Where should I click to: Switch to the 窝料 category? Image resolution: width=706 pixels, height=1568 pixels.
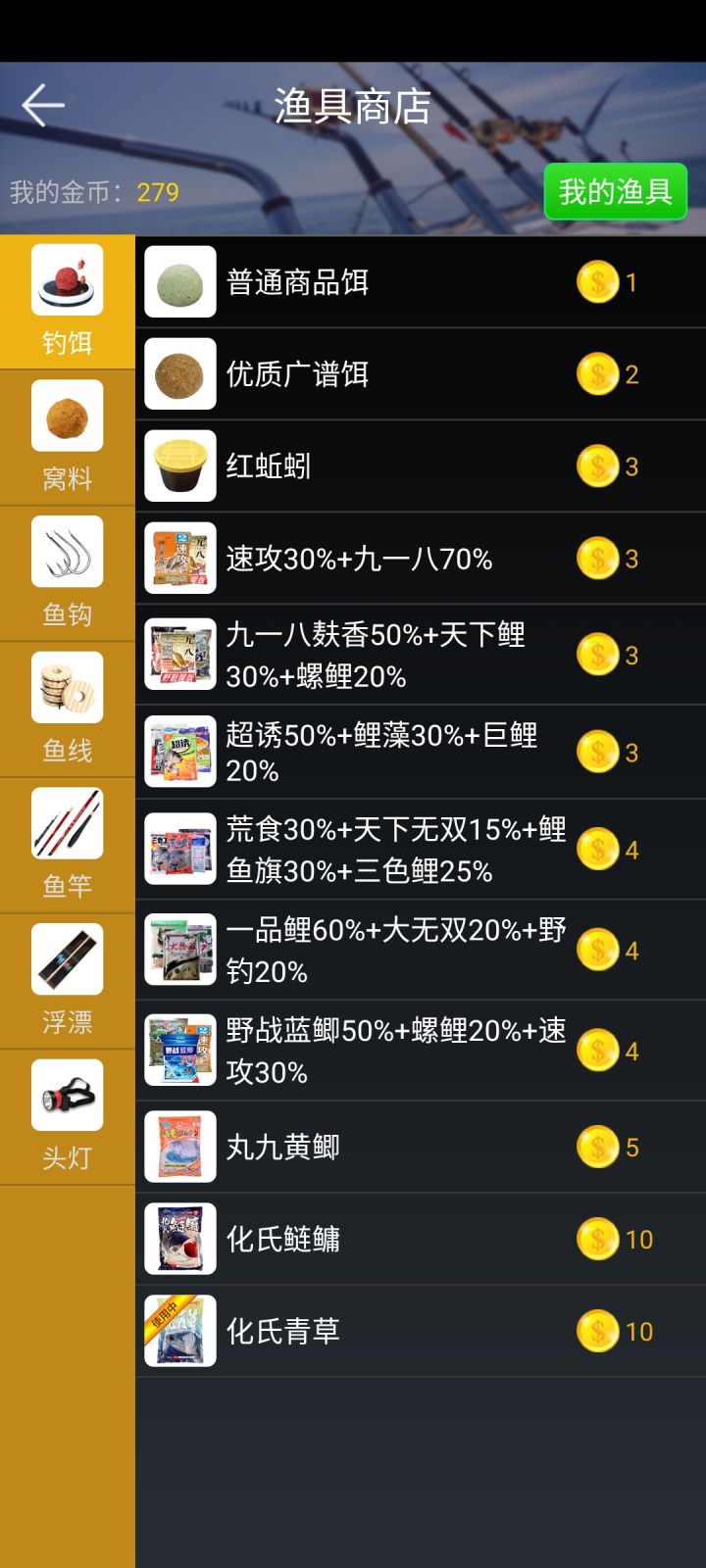pos(67,437)
